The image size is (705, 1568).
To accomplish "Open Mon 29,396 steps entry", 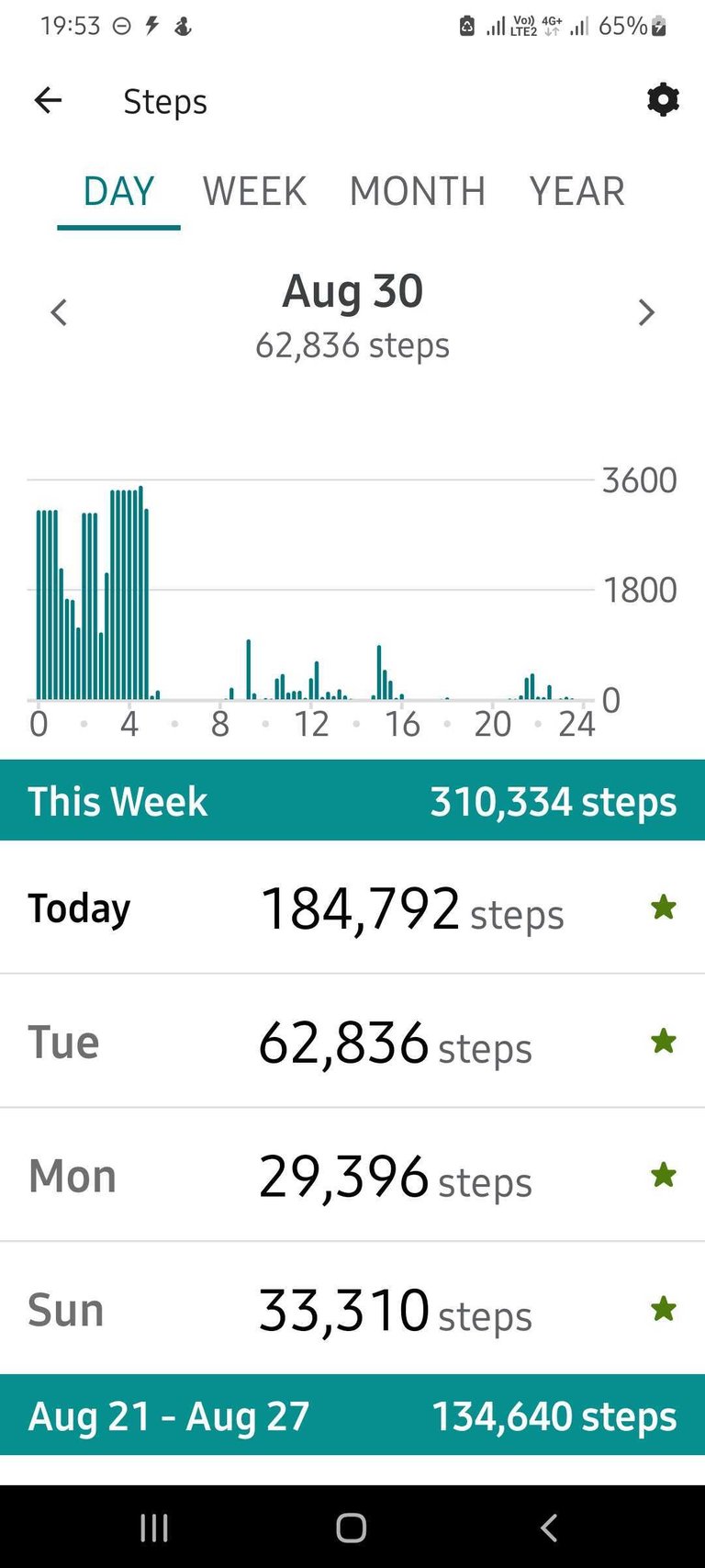I will point(352,1177).
